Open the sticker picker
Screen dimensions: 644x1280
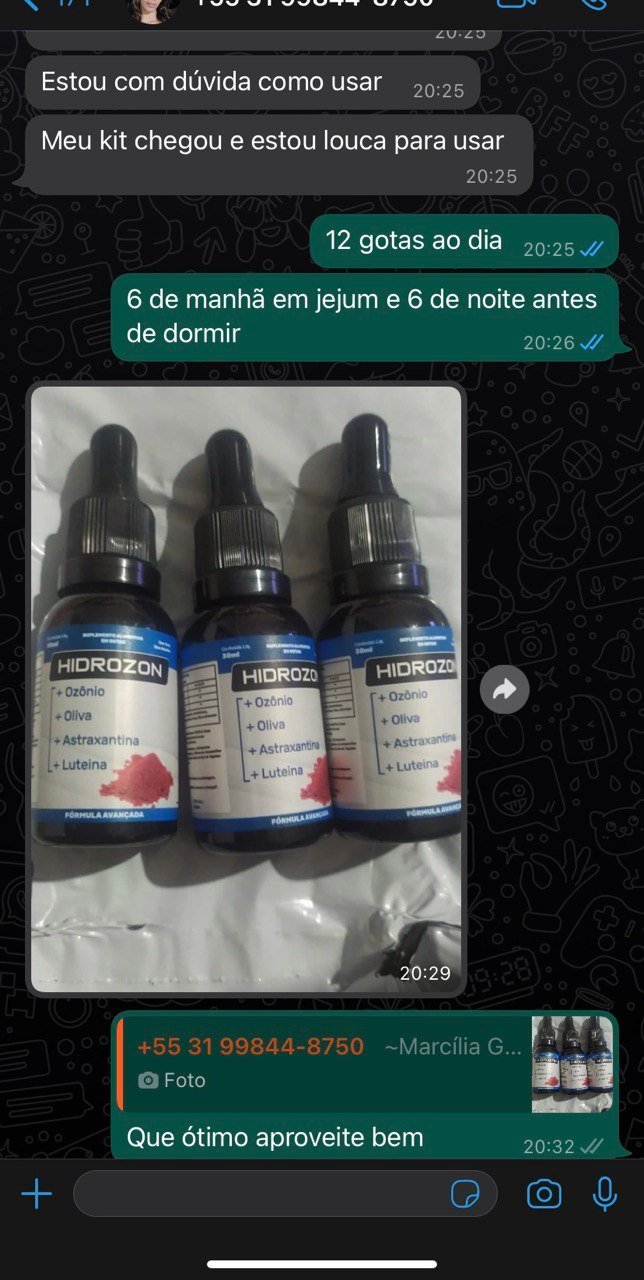pos(465,1194)
